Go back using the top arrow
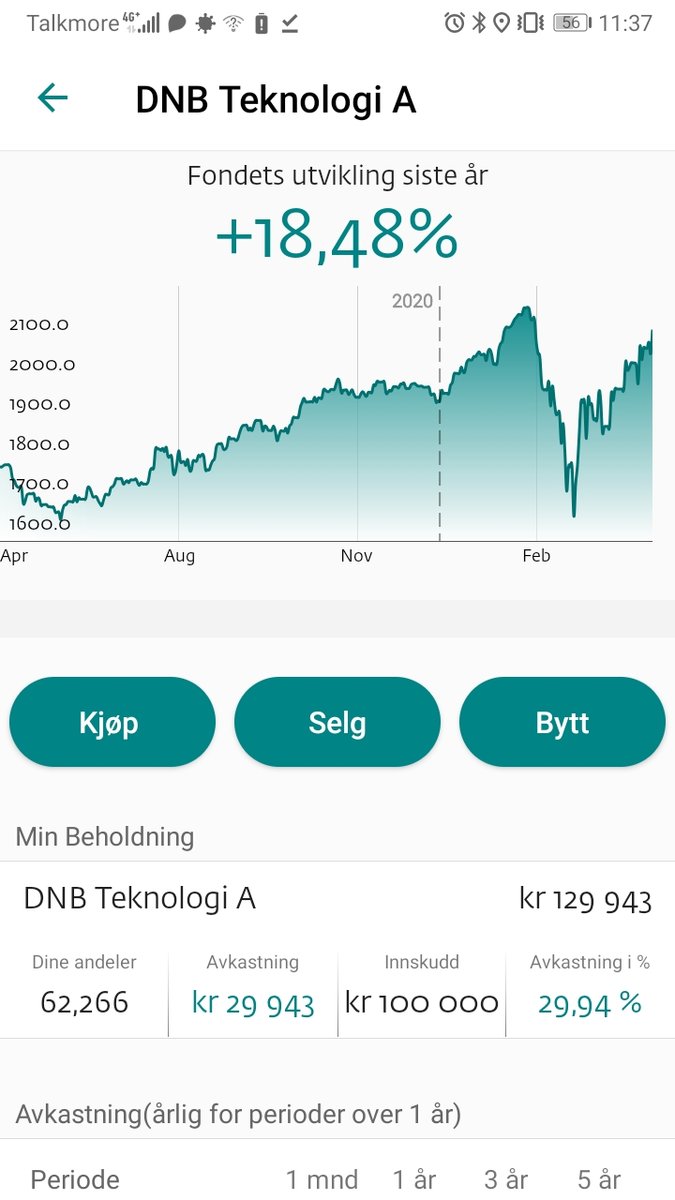The image size is (675, 1200). tap(52, 98)
